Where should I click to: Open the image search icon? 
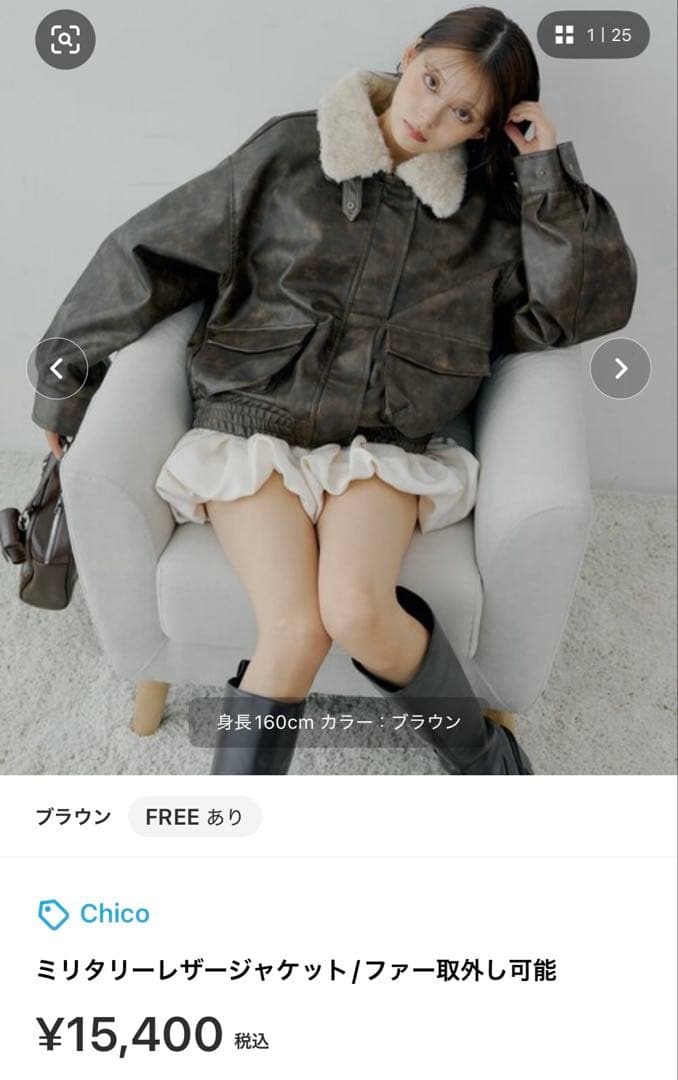tap(65, 39)
